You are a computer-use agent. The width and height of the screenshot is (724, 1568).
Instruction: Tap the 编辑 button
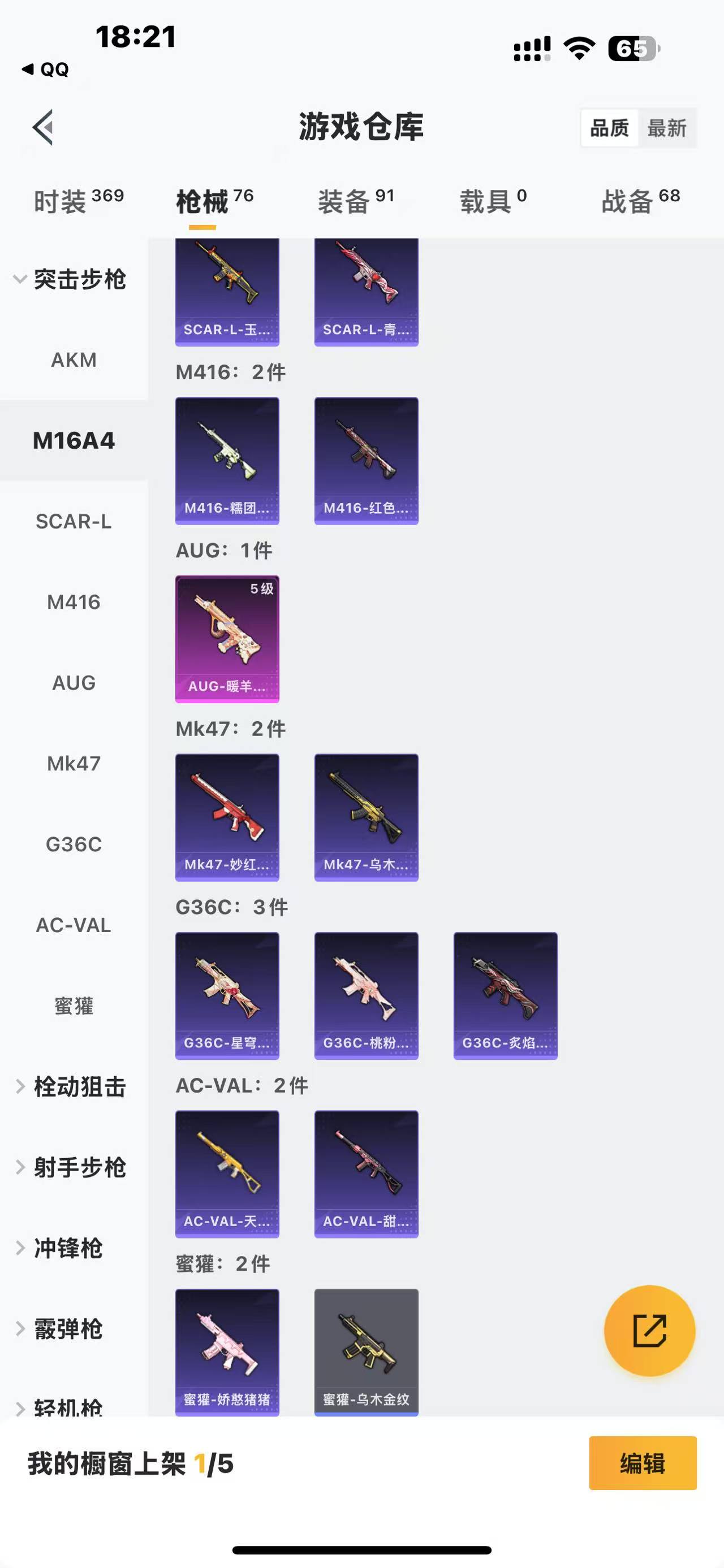point(643,1463)
